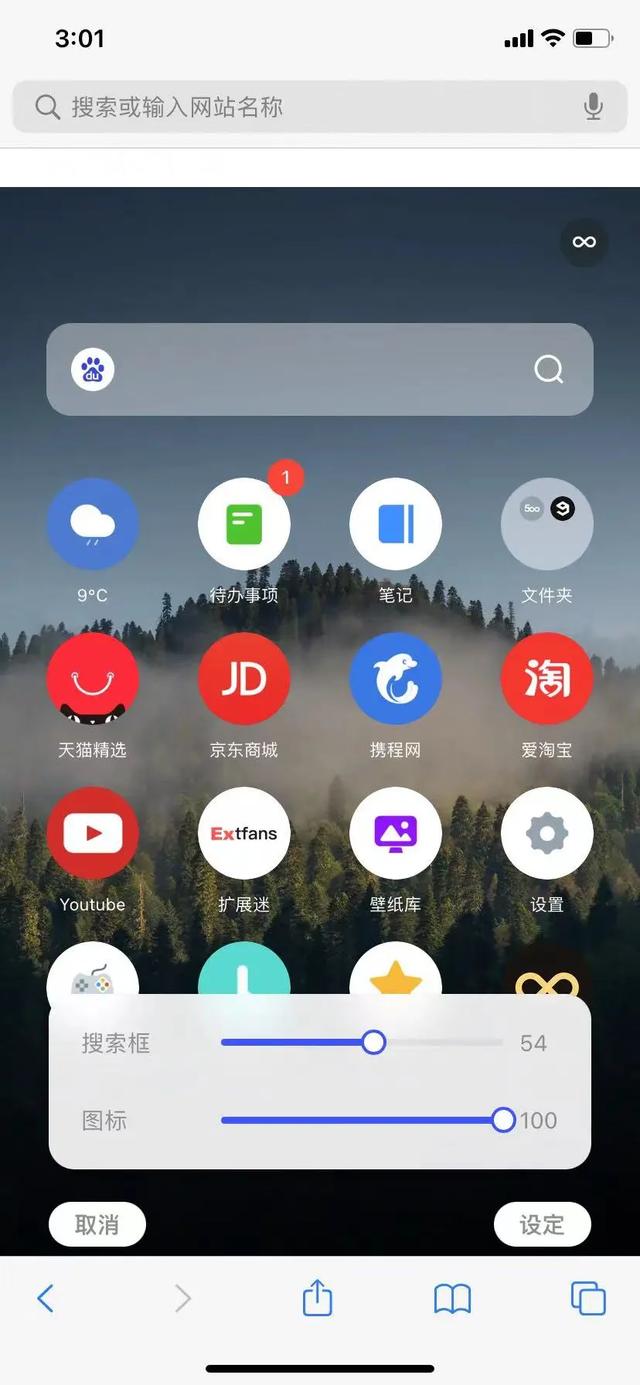Tap 取消 to cancel changes

click(97, 1224)
